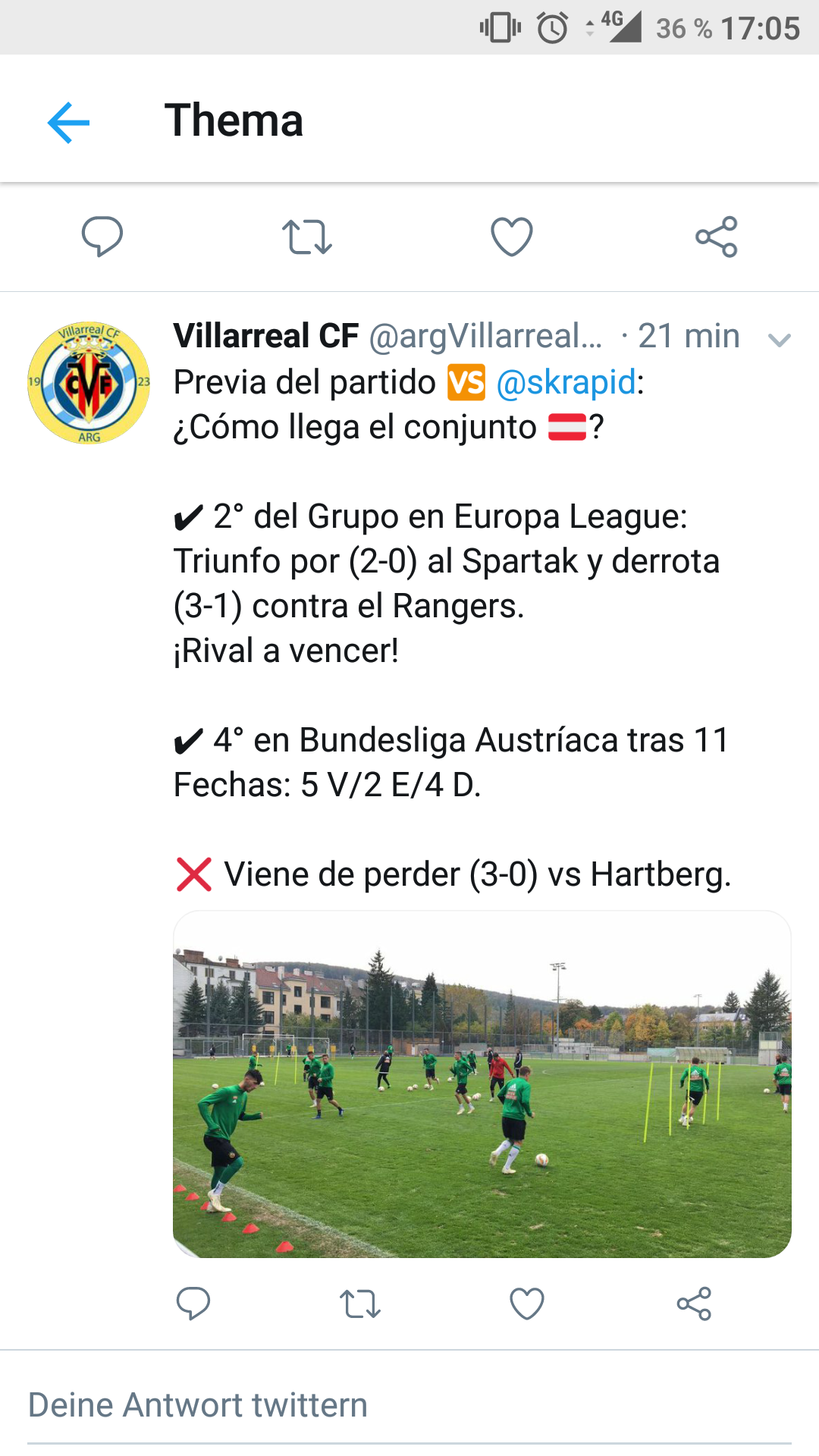Share the Villarreal CF tweet
Viewport: 819px width, 1456px height.
(x=694, y=1304)
